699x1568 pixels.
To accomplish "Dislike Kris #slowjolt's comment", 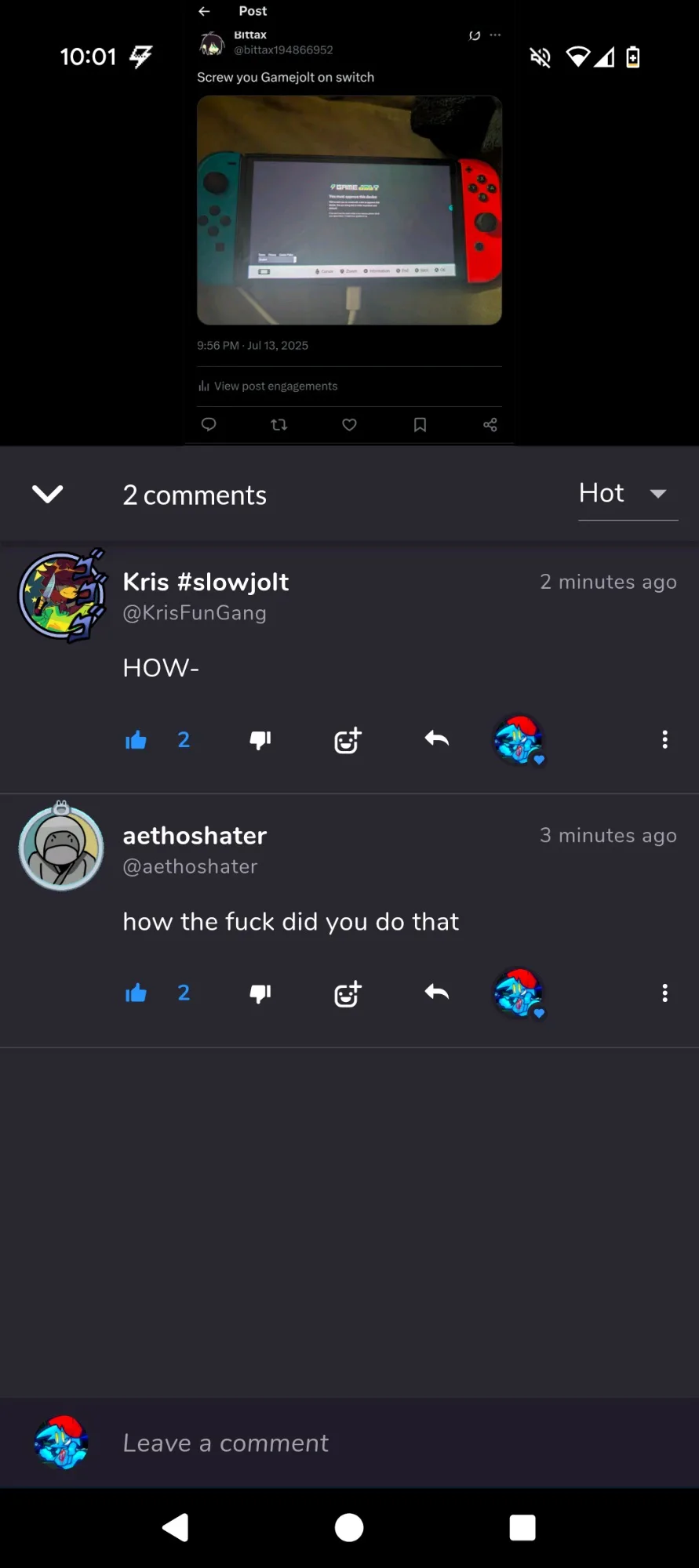I will point(260,740).
